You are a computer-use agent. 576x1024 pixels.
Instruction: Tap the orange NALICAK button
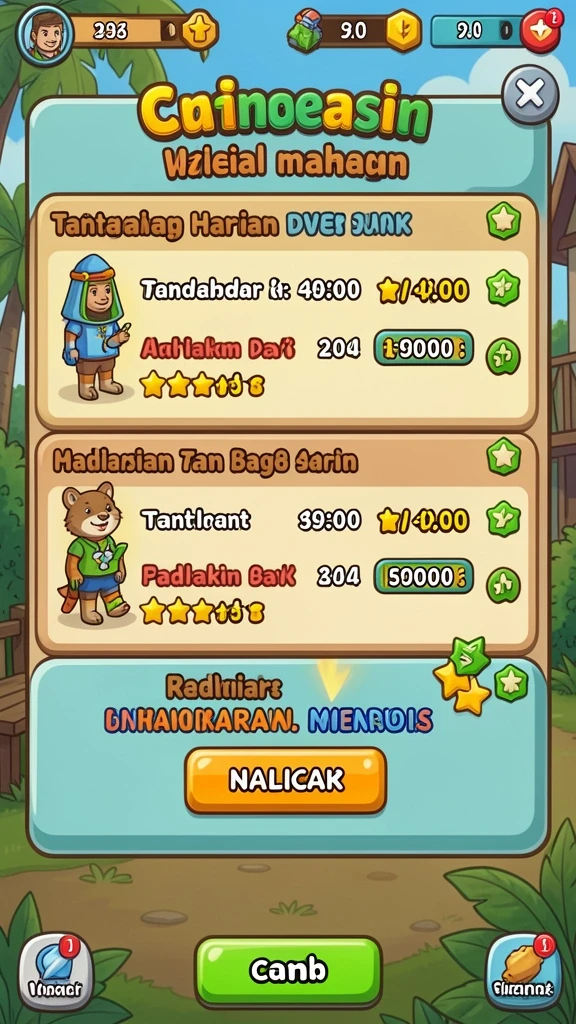point(285,780)
